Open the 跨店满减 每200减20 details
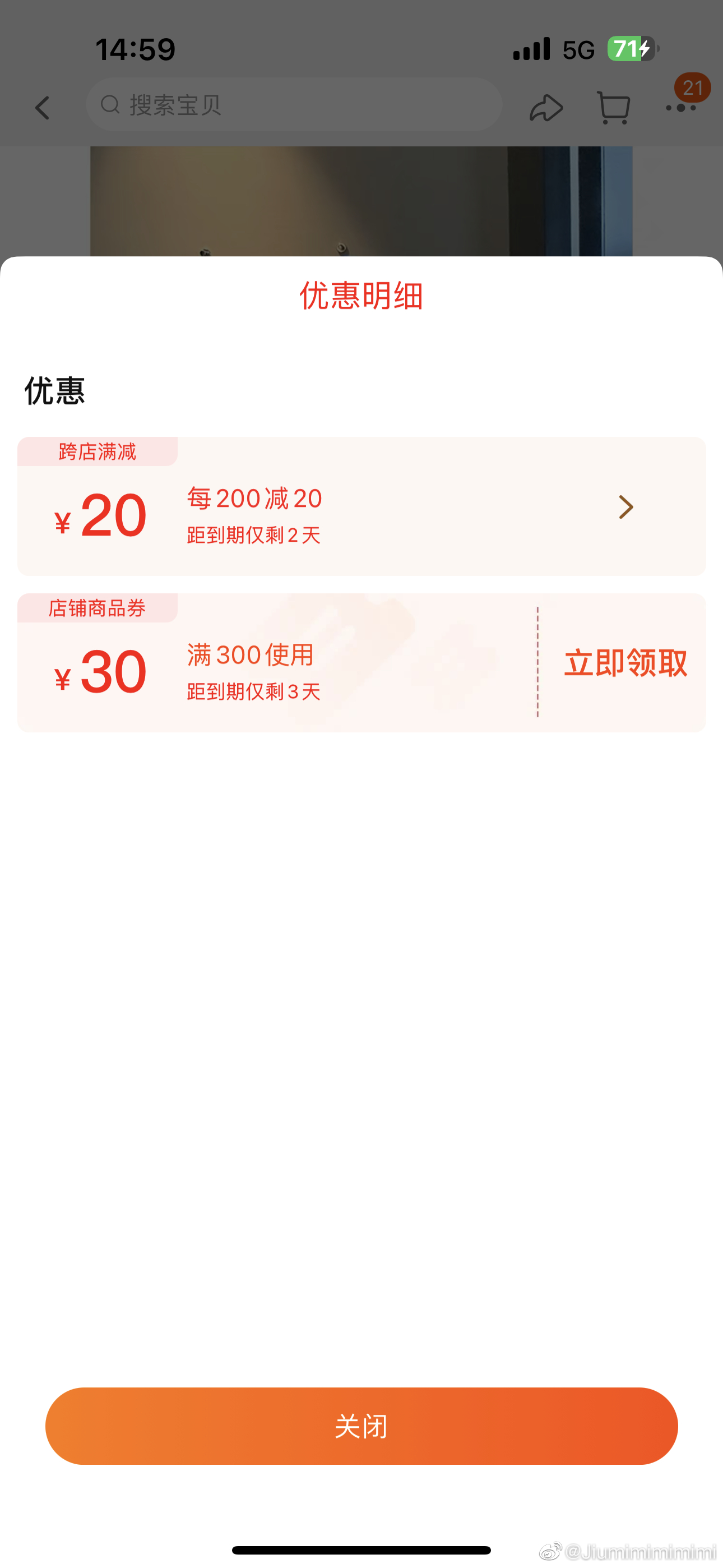 click(x=625, y=506)
